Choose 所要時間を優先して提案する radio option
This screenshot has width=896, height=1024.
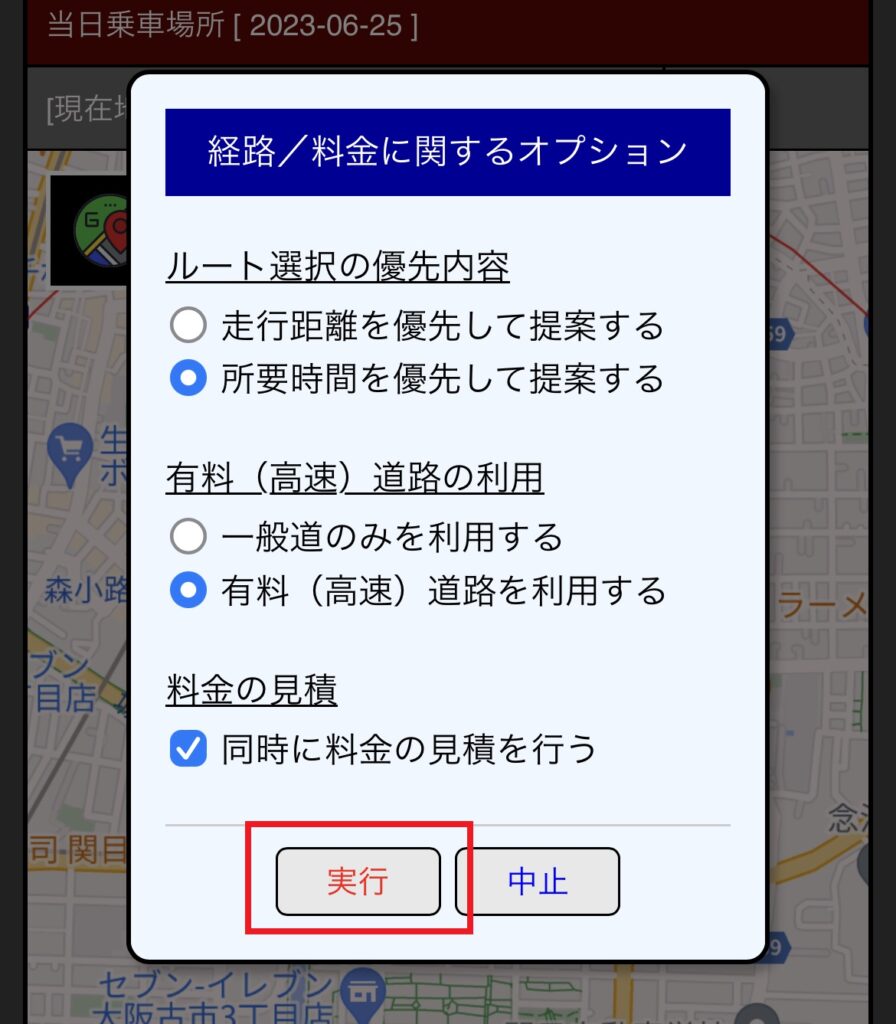click(188, 379)
